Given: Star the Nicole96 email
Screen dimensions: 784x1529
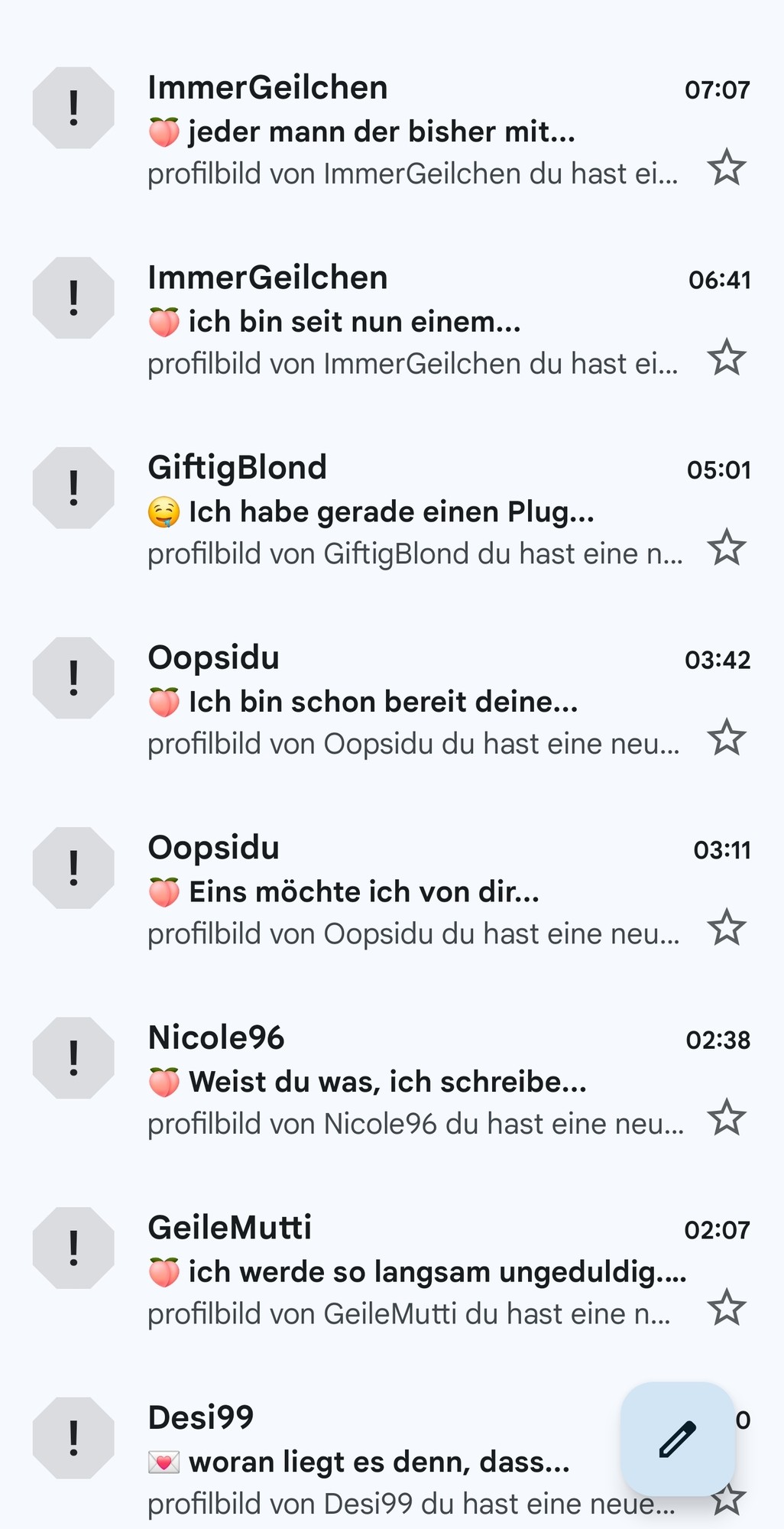Looking at the screenshot, I should click(726, 1118).
